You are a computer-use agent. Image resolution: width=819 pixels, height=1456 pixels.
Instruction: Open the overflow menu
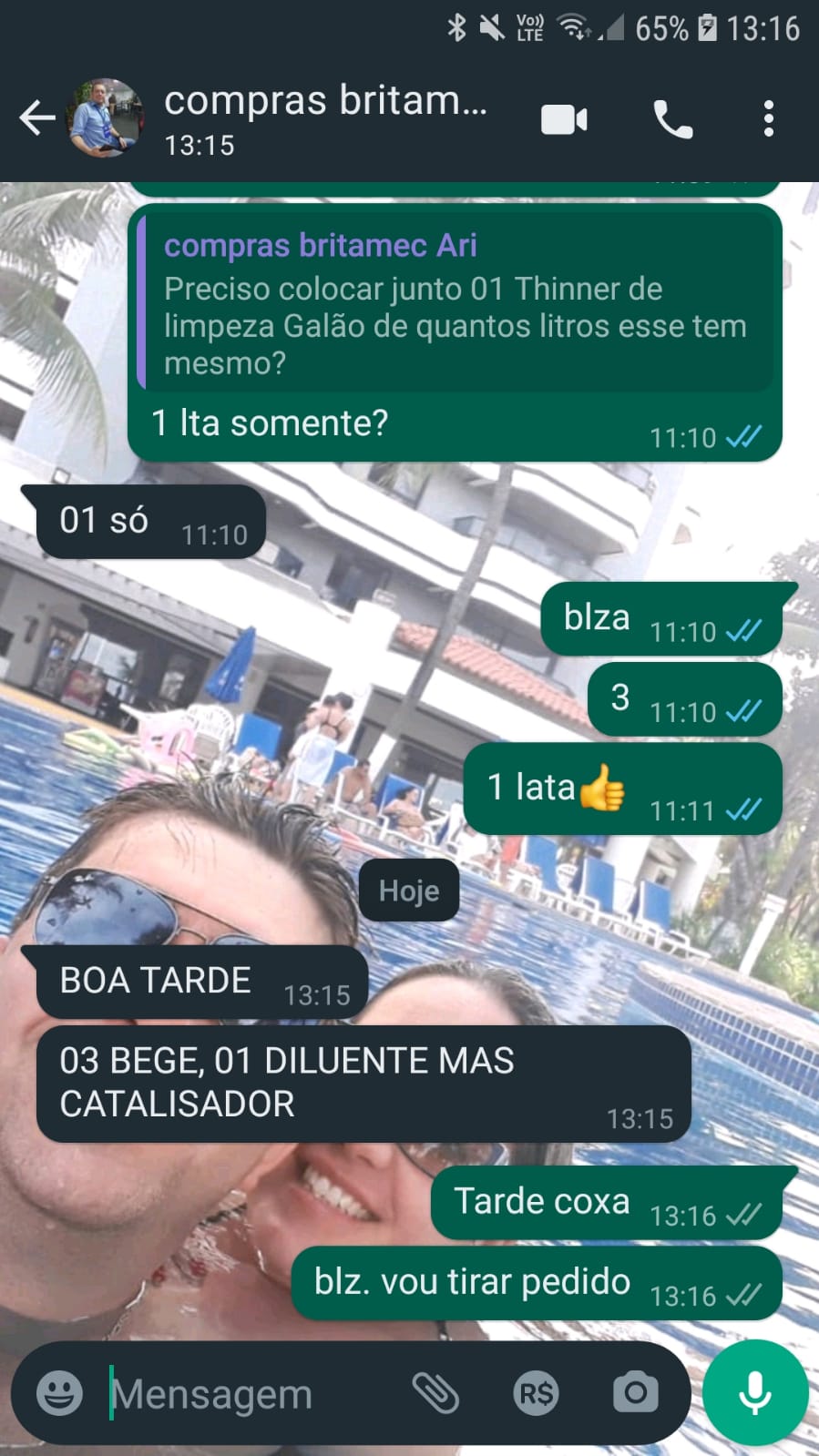click(x=768, y=119)
